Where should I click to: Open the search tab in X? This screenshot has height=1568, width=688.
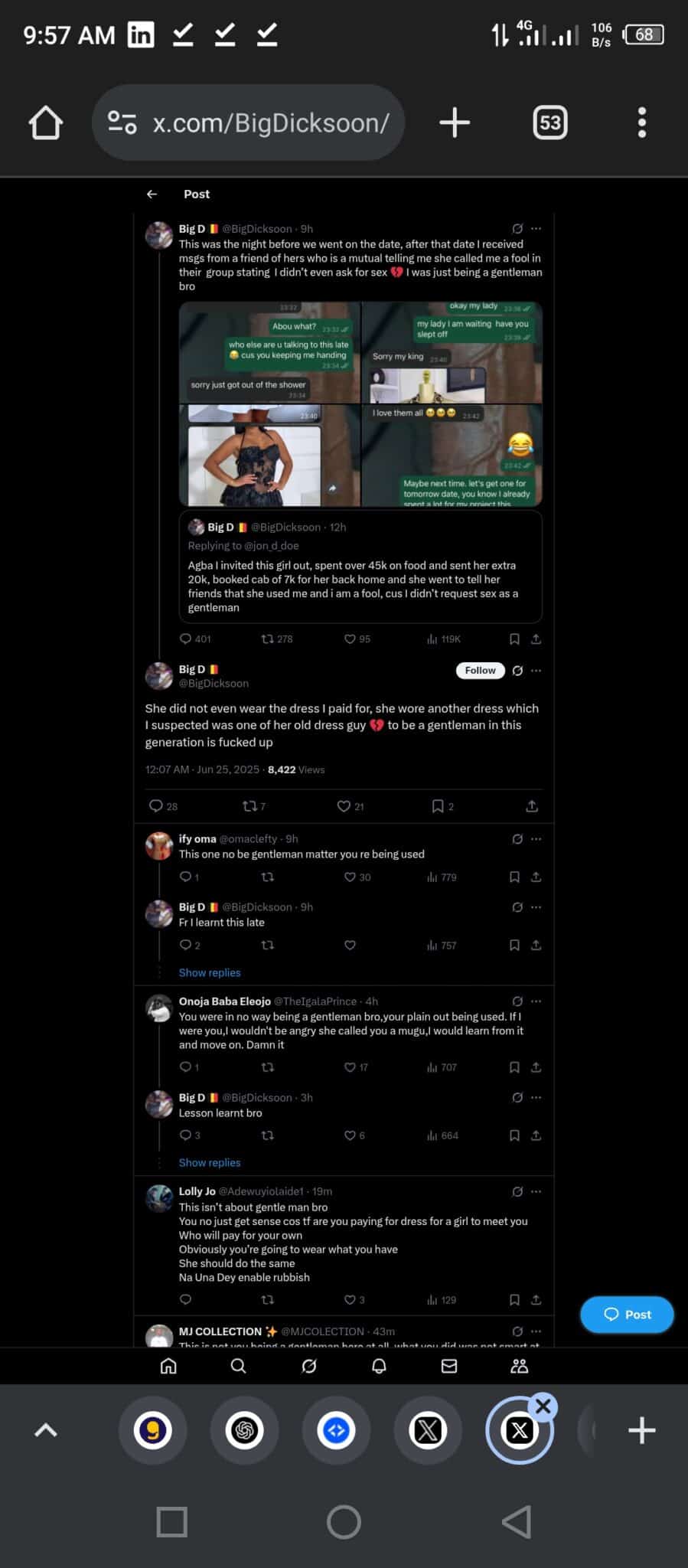238,1366
